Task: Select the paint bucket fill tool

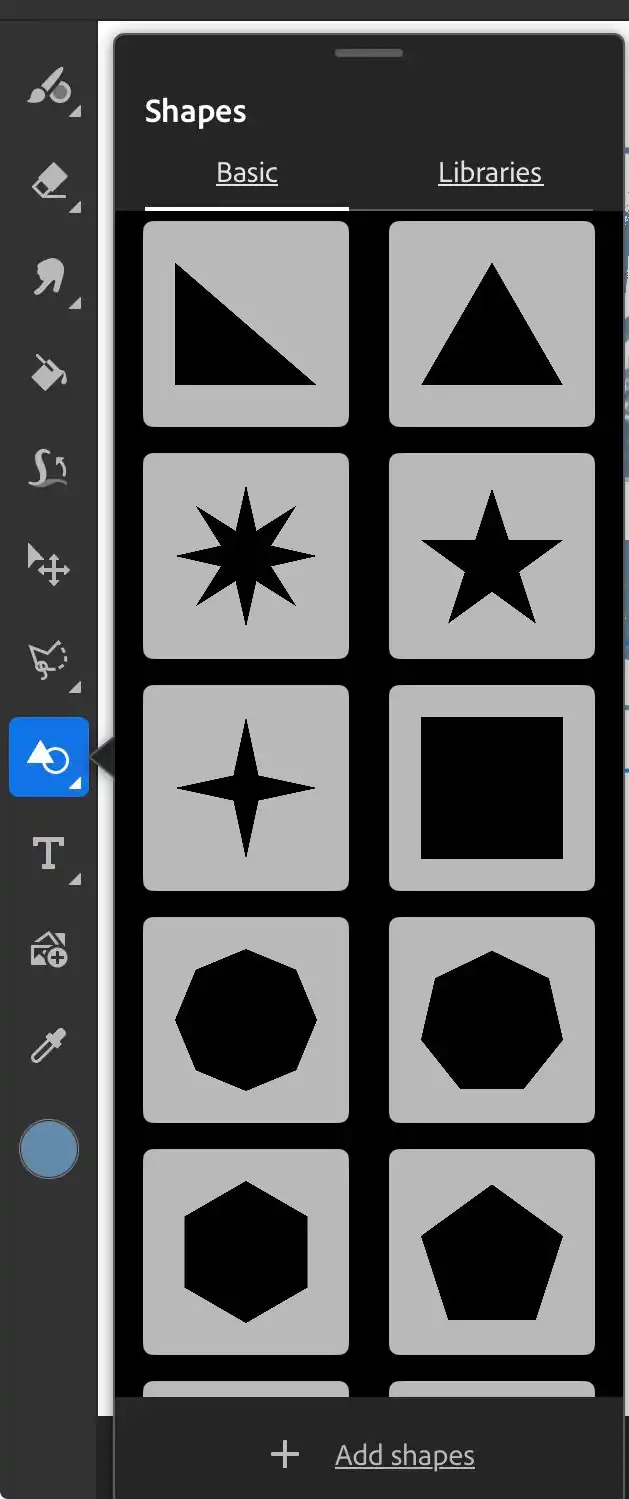Action: coord(48,372)
